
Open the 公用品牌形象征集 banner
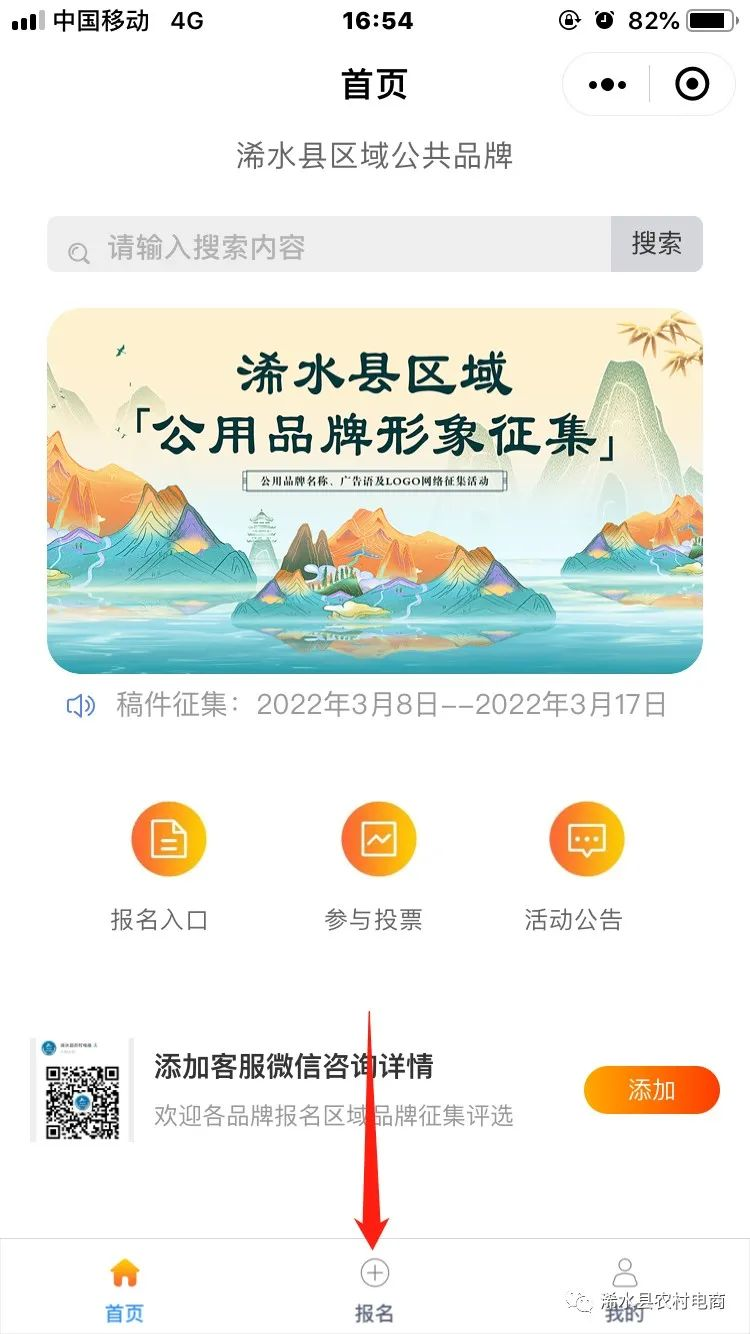click(375, 490)
